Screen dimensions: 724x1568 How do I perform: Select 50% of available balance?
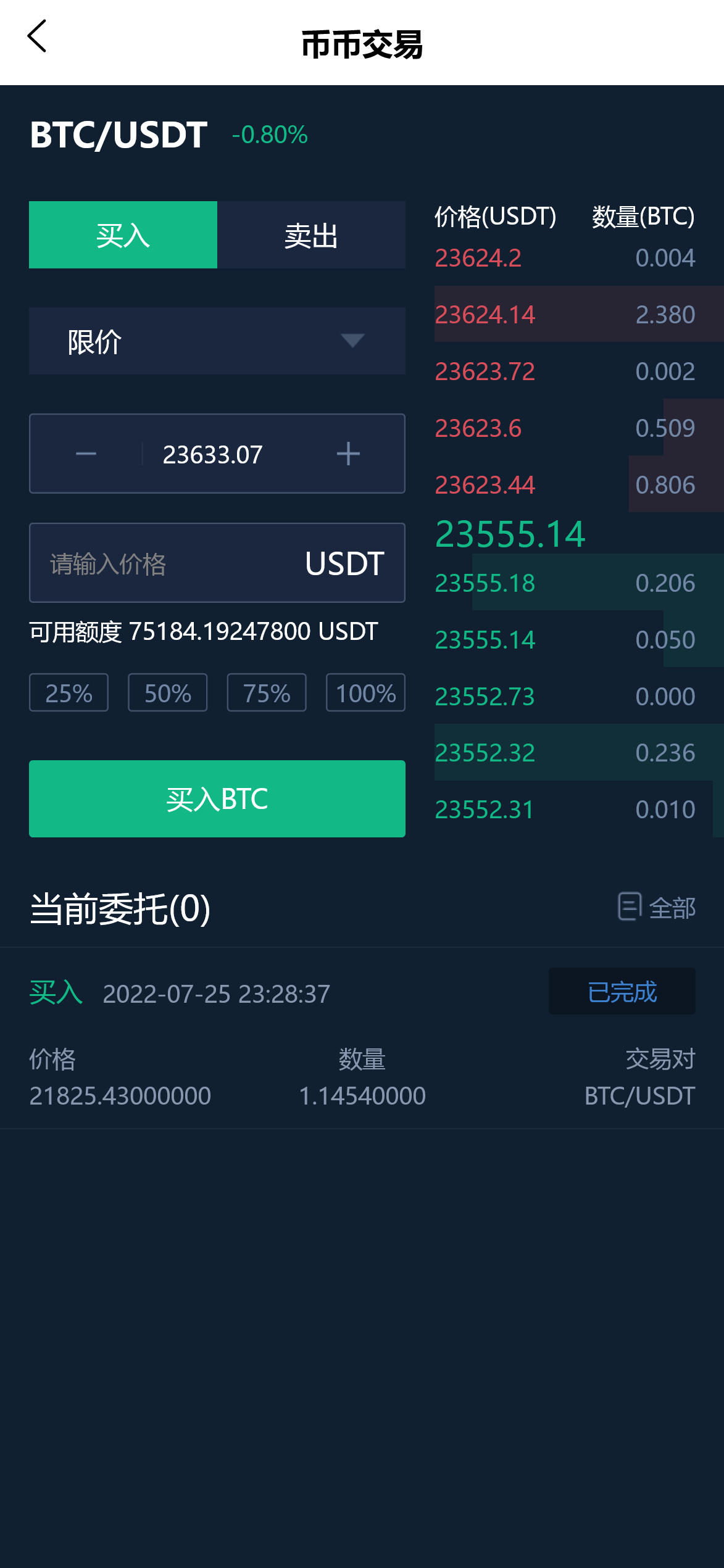[x=167, y=693]
